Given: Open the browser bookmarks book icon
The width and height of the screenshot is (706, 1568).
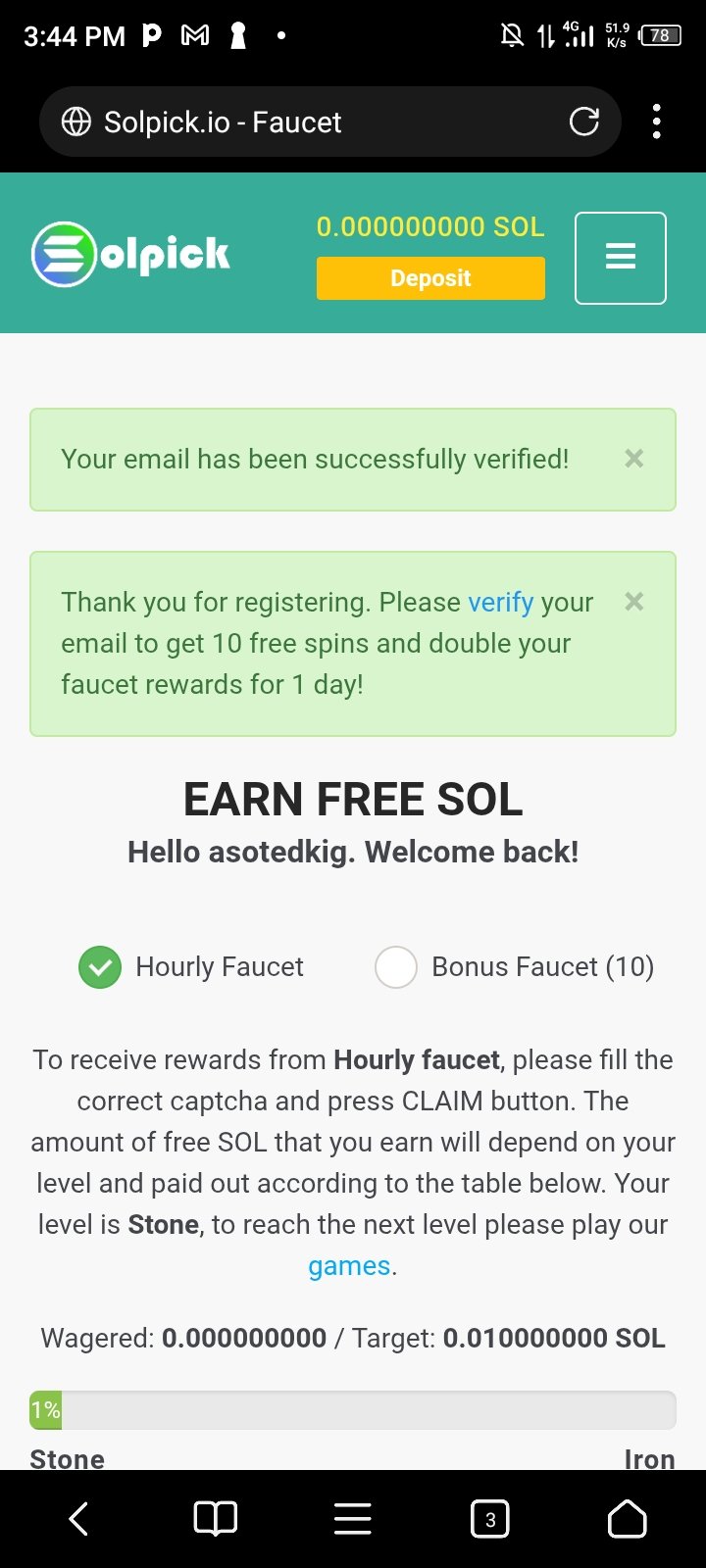Looking at the screenshot, I should point(216,1519).
